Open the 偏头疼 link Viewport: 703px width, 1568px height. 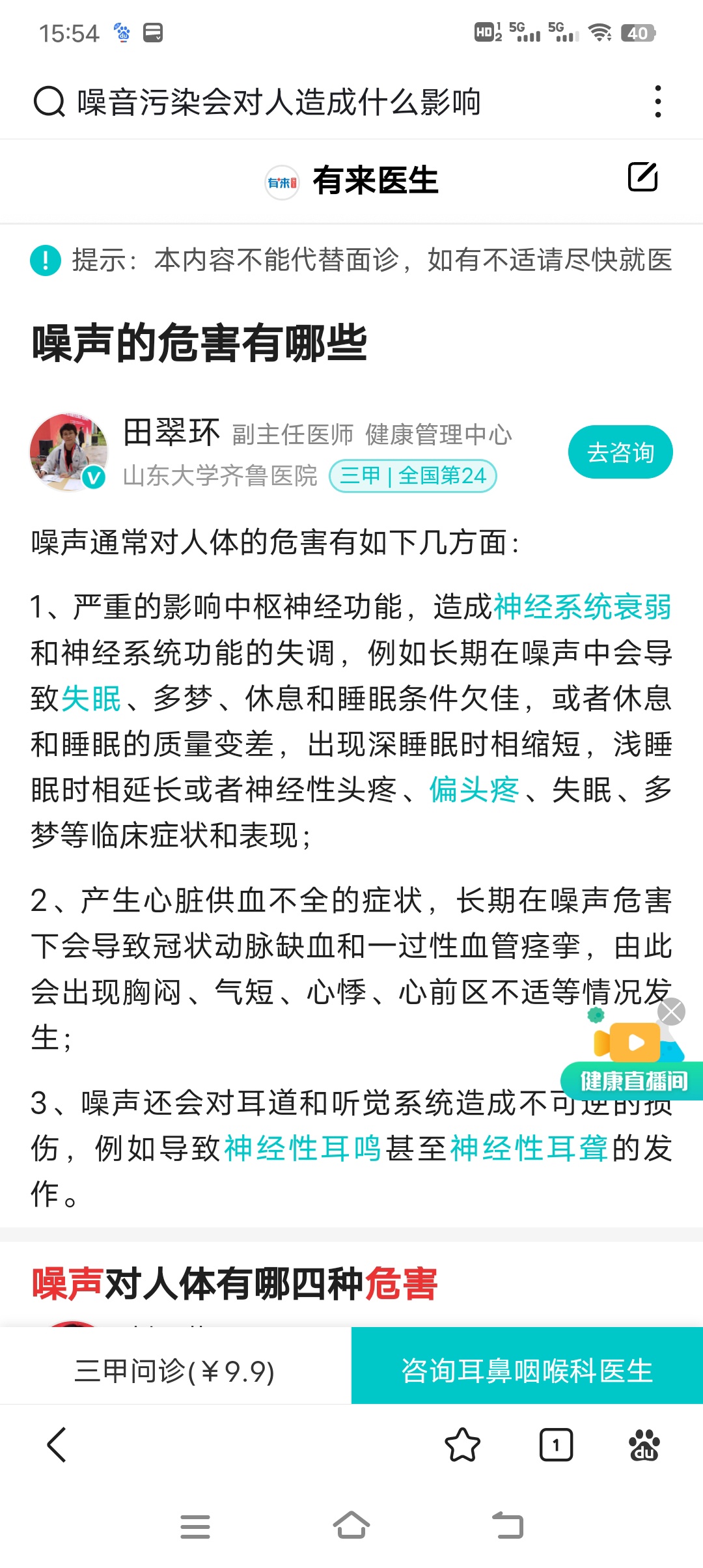point(474,789)
